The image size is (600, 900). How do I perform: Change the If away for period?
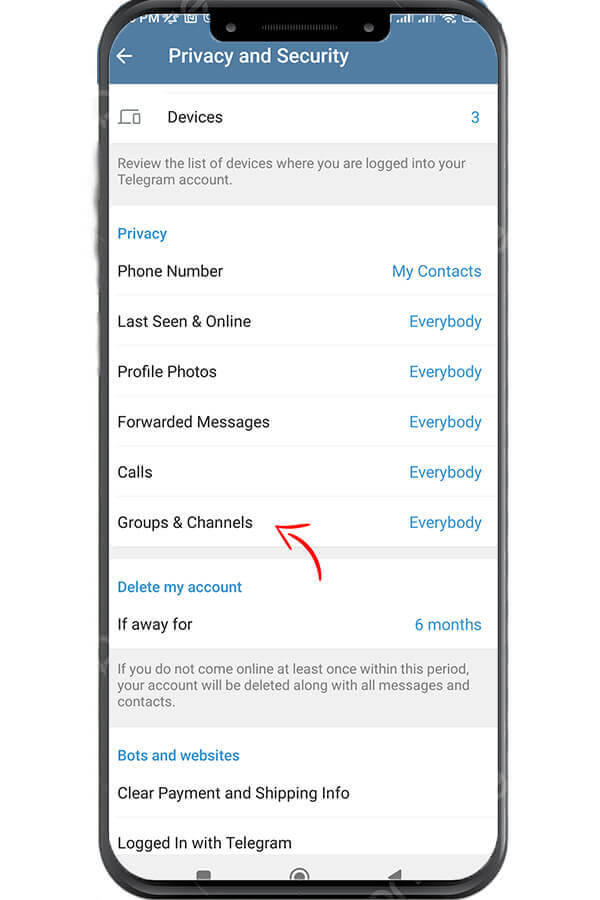(300, 624)
